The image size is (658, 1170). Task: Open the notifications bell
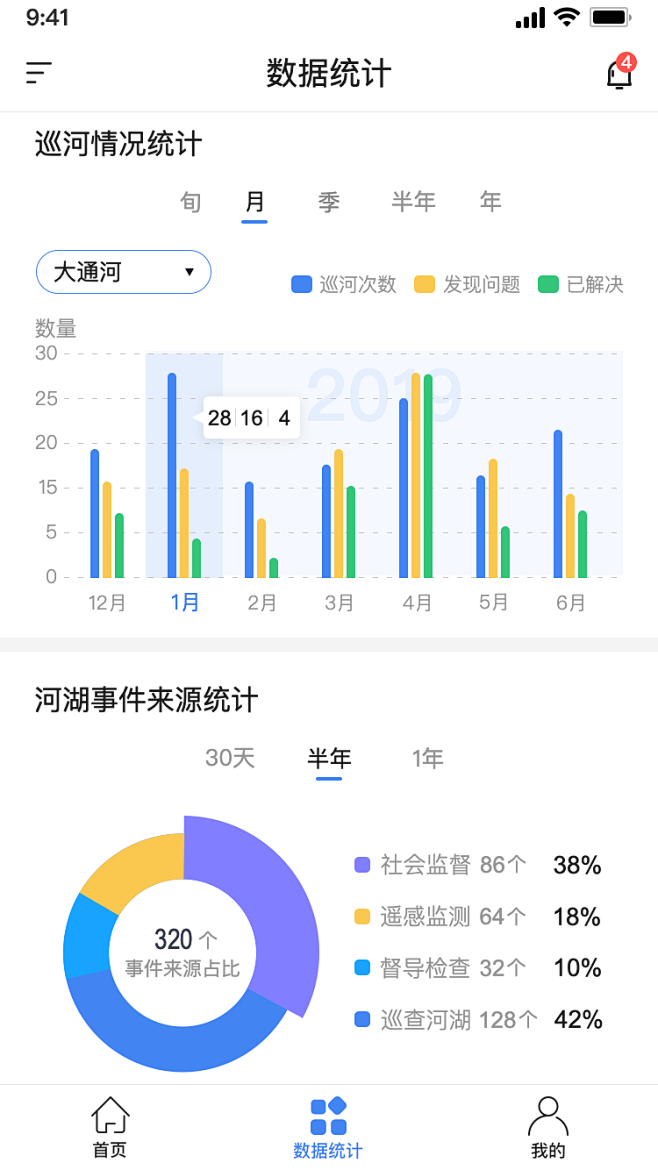[619, 73]
